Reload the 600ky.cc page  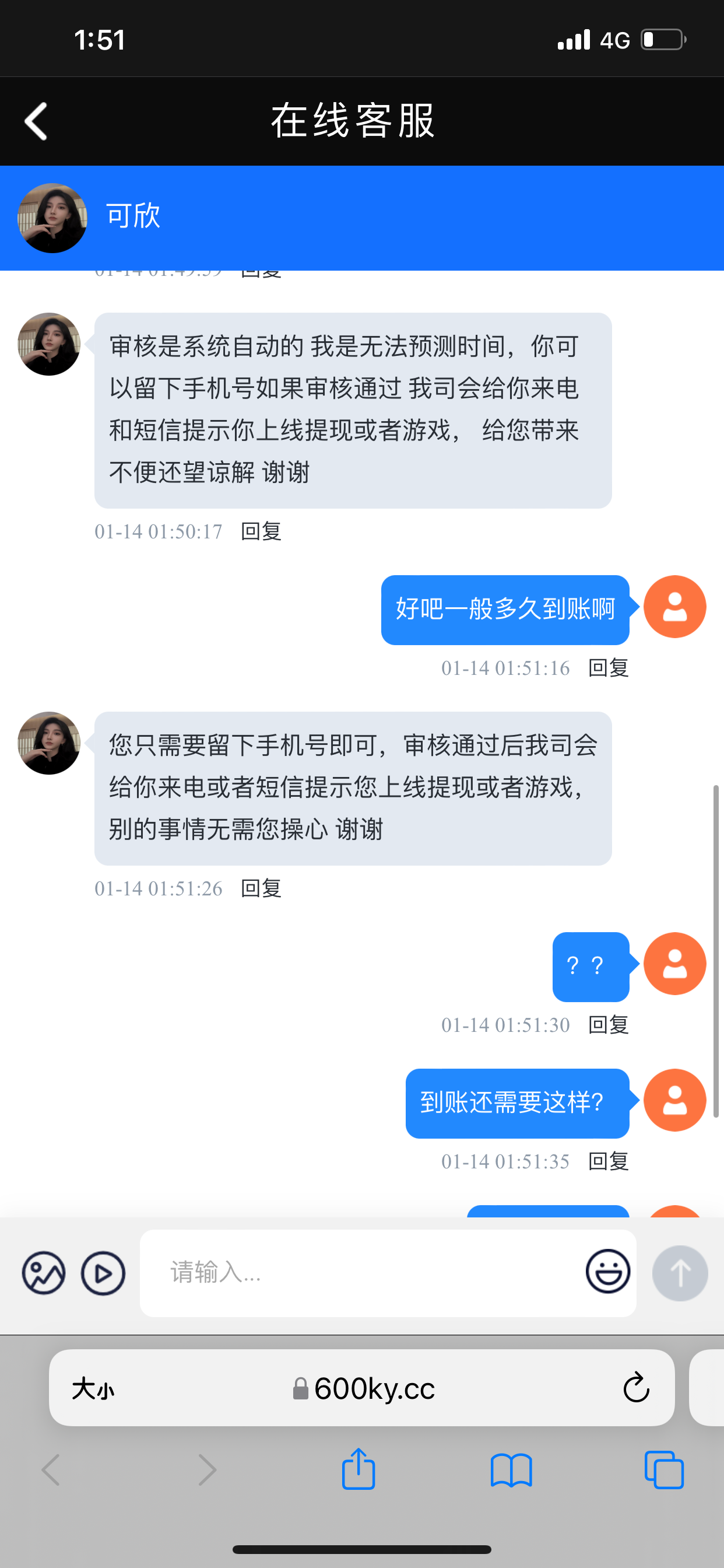pyautogui.click(x=636, y=1388)
